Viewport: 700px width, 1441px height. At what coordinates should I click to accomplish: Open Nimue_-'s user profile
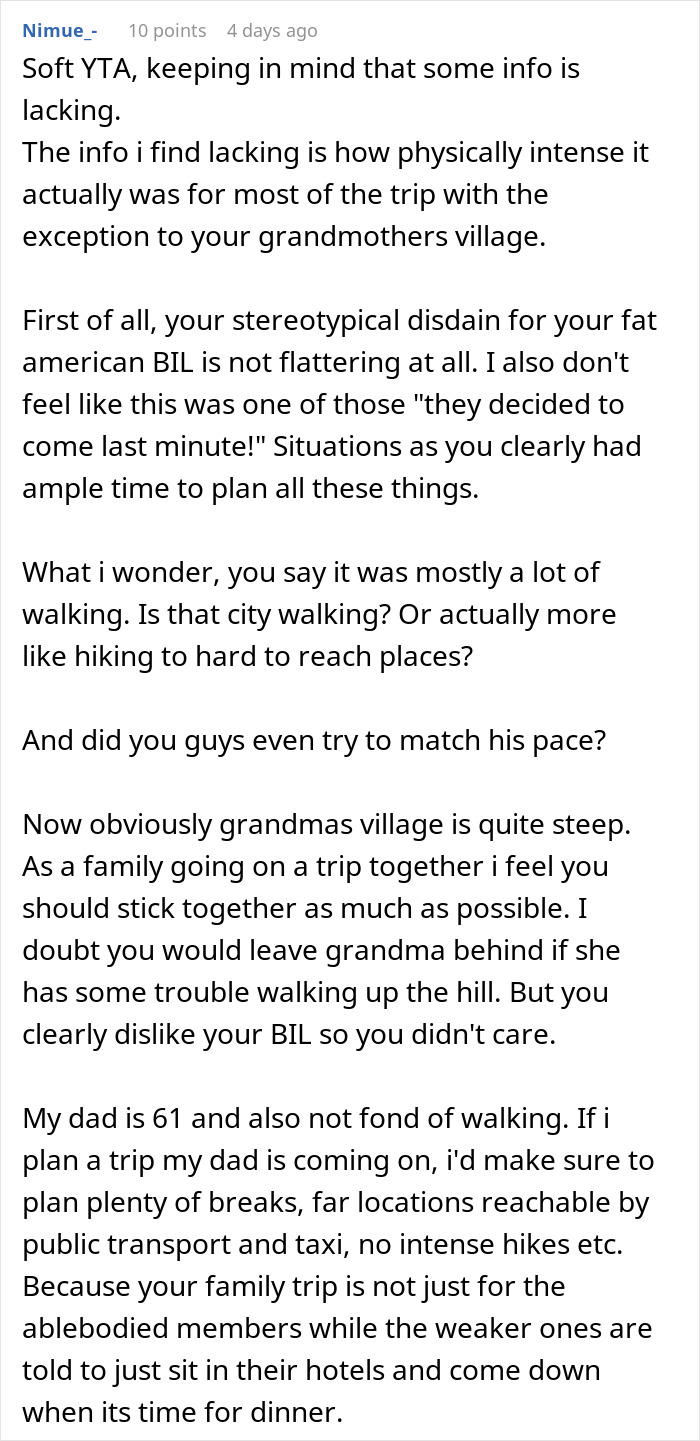coord(60,30)
